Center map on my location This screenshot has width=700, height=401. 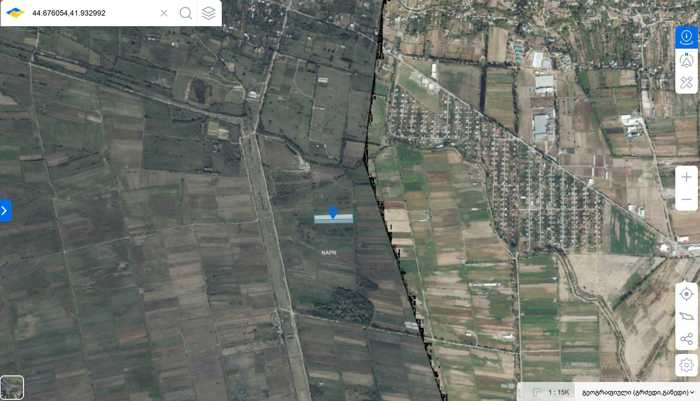[686, 293]
